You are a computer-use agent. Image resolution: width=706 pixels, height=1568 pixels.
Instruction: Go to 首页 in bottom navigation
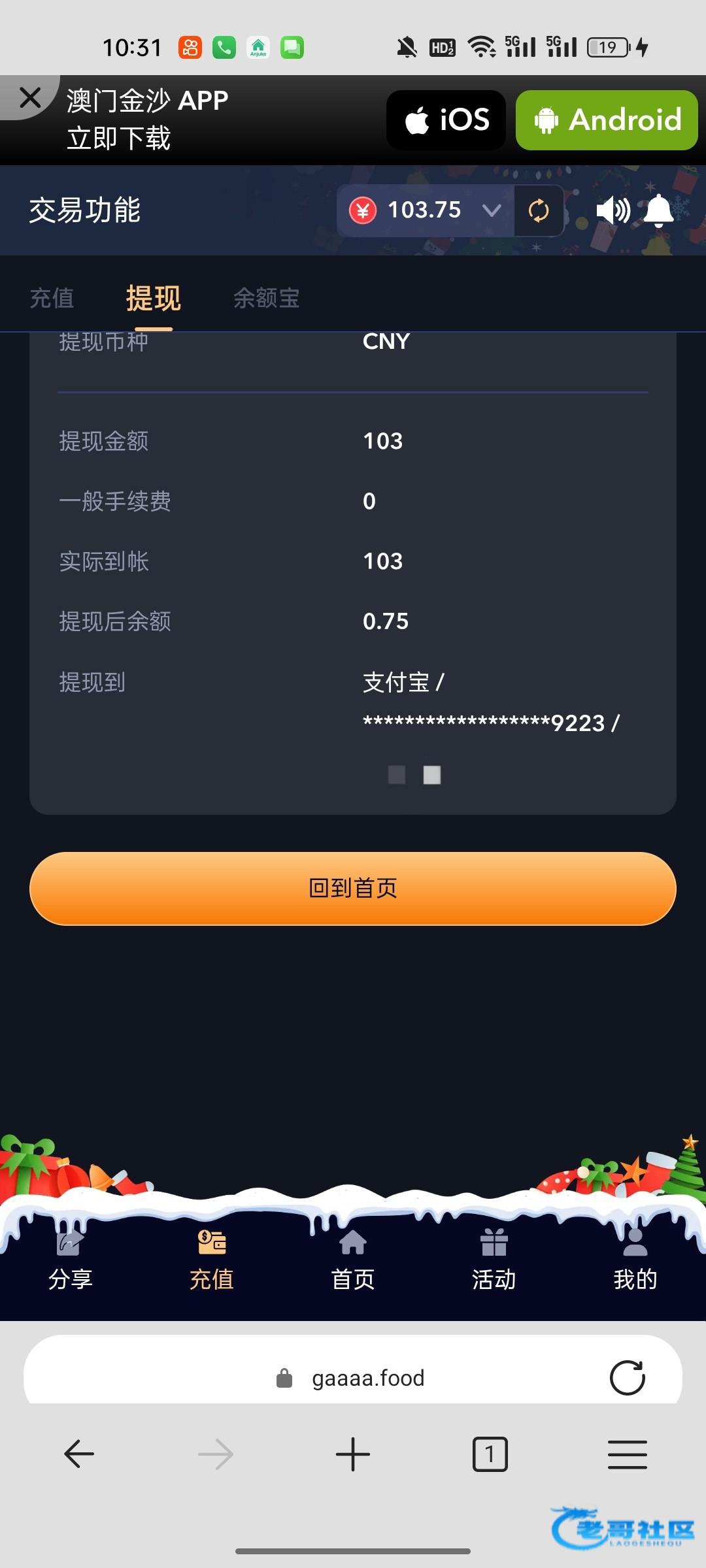click(x=353, y=1261)
